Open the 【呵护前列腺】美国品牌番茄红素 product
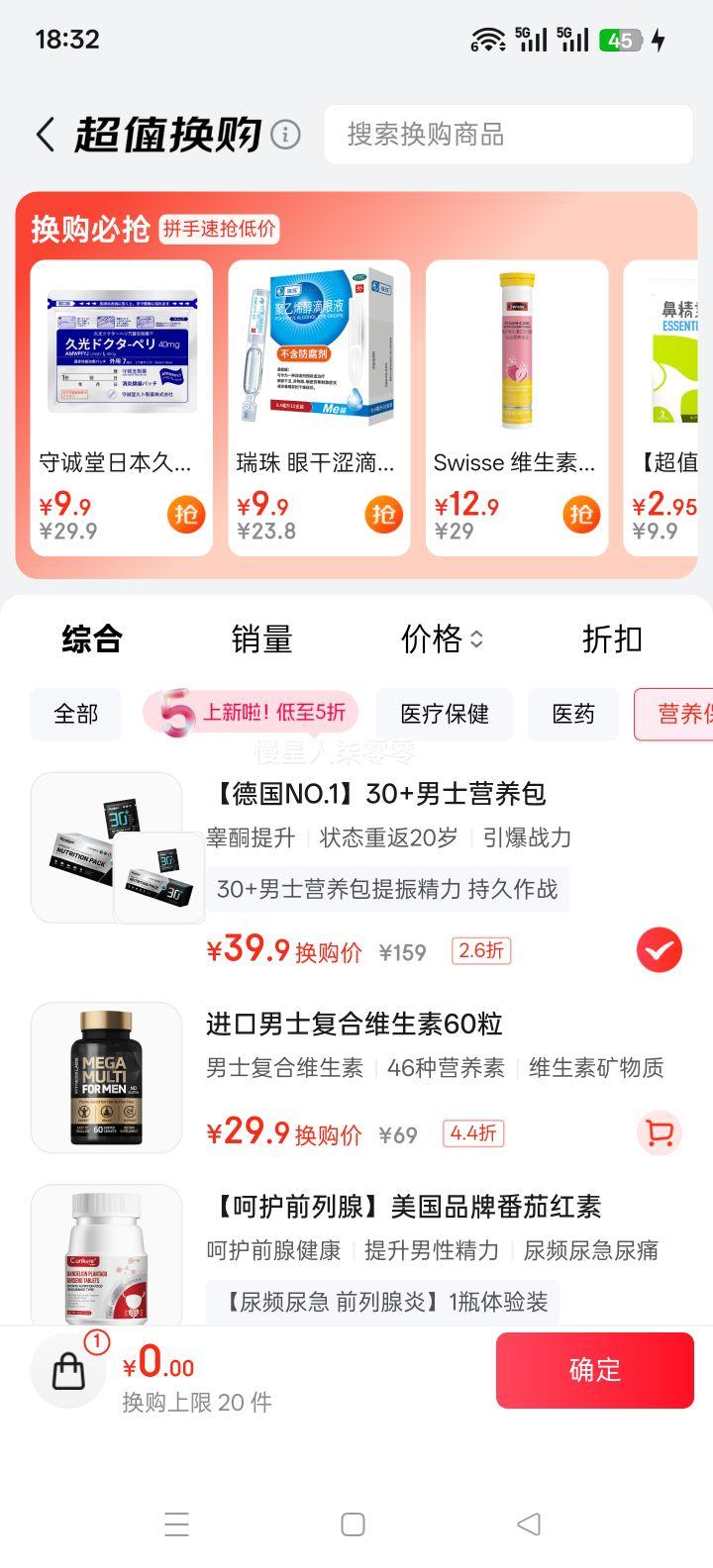Screen dimensions: 713x1568 pos(403,1208)
